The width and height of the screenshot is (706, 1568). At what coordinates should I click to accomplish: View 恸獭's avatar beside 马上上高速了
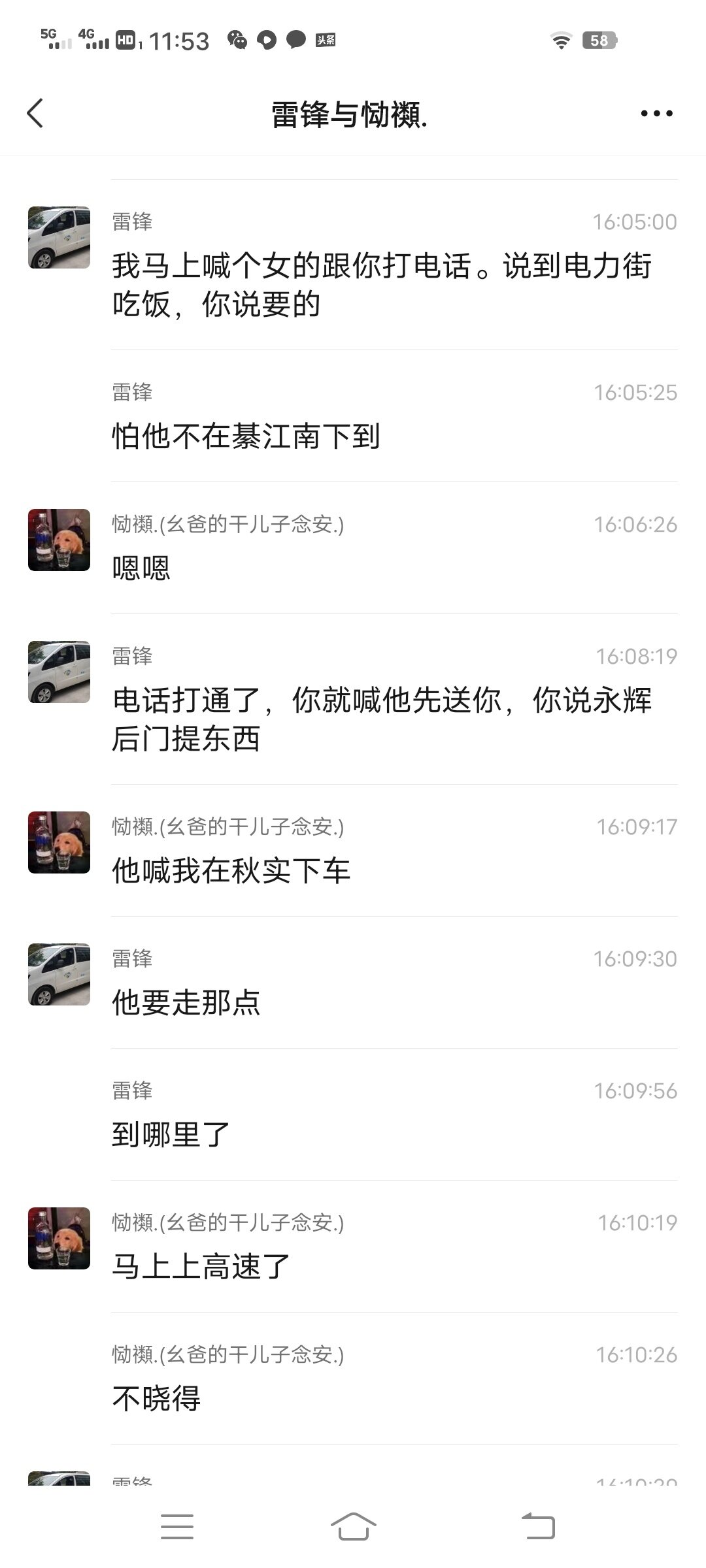[x=59, y=1238]
